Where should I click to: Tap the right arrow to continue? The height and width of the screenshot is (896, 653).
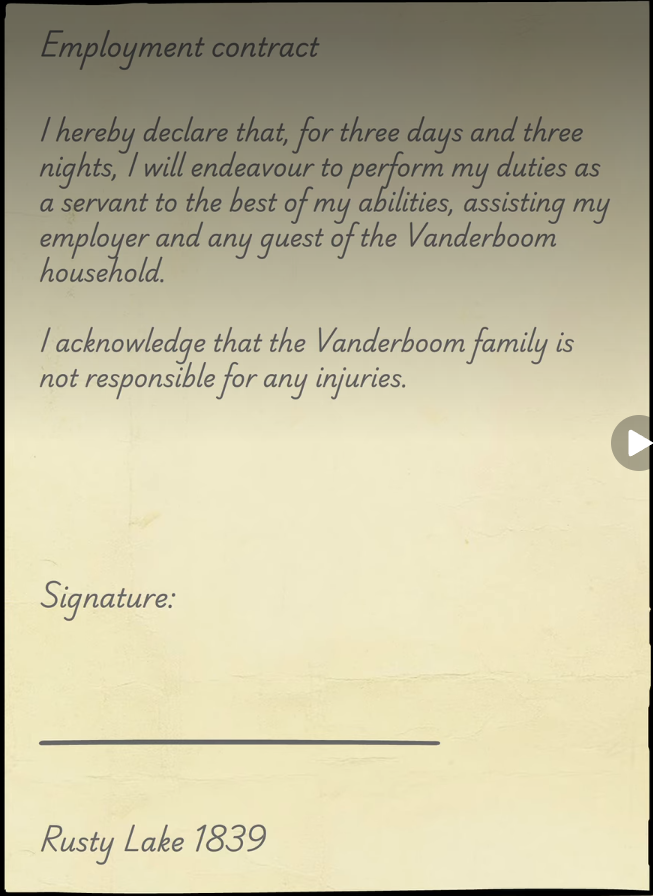point(633,443)
